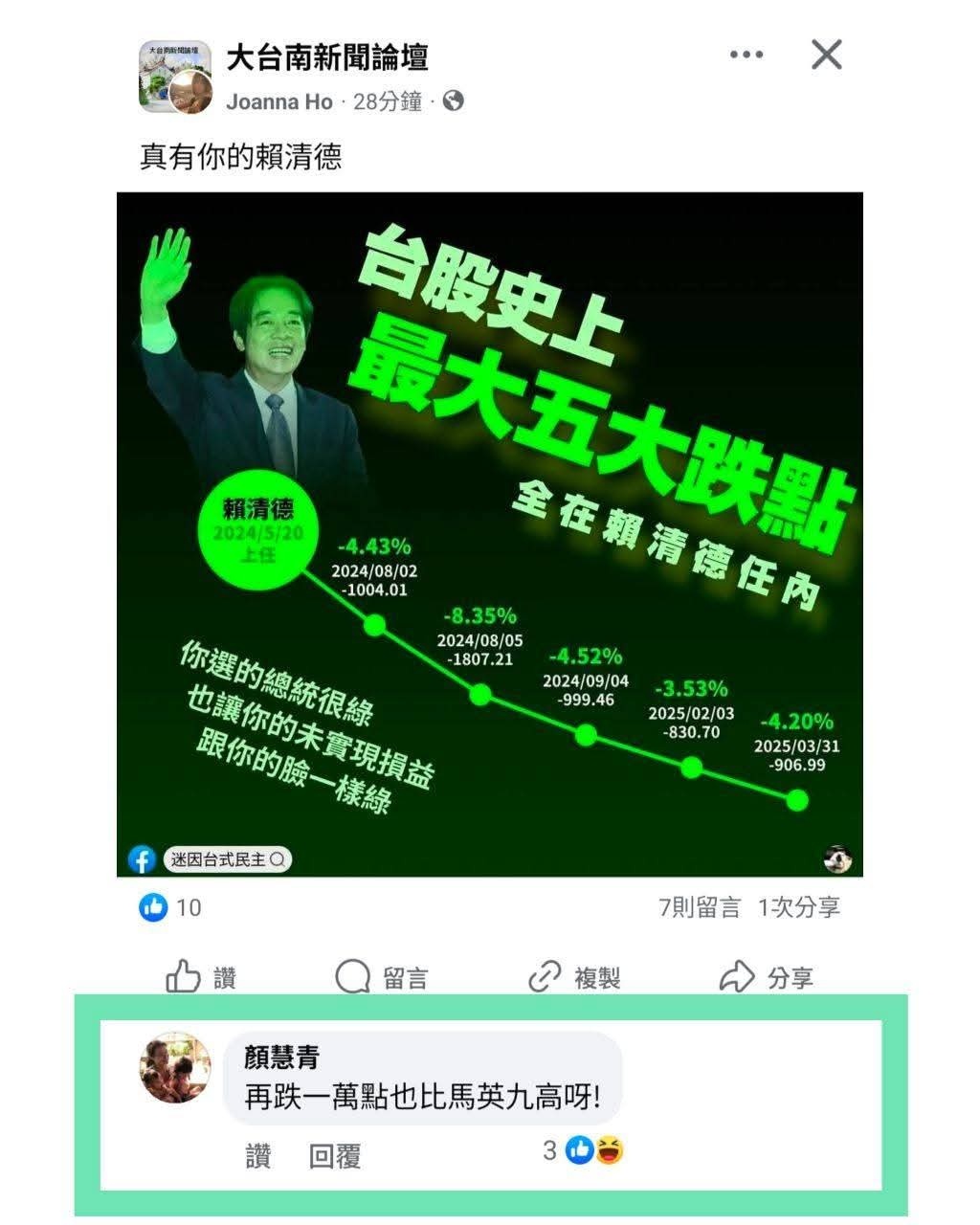
Task: View Joanna Ho's profile
Action: [279, 101]
